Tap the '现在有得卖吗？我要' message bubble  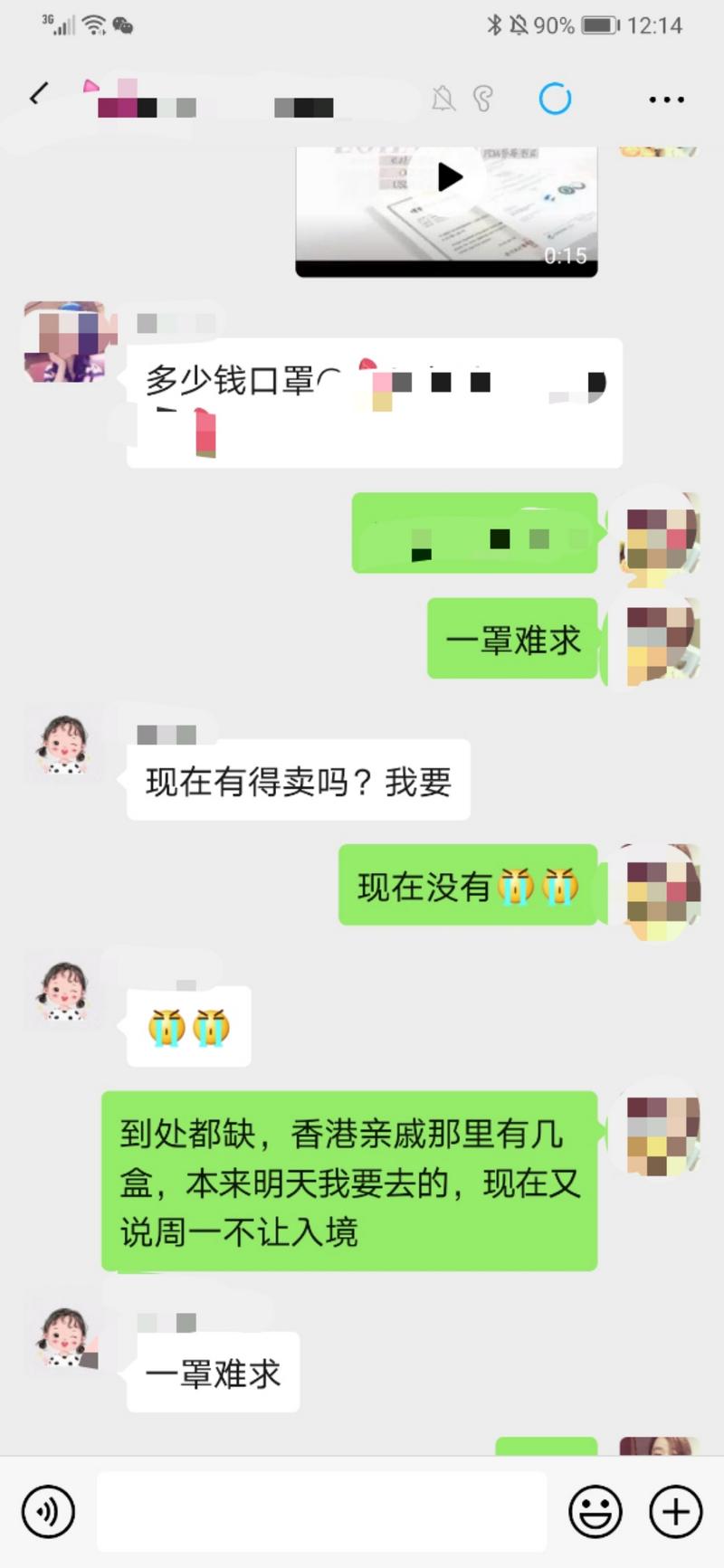(299, 781)
